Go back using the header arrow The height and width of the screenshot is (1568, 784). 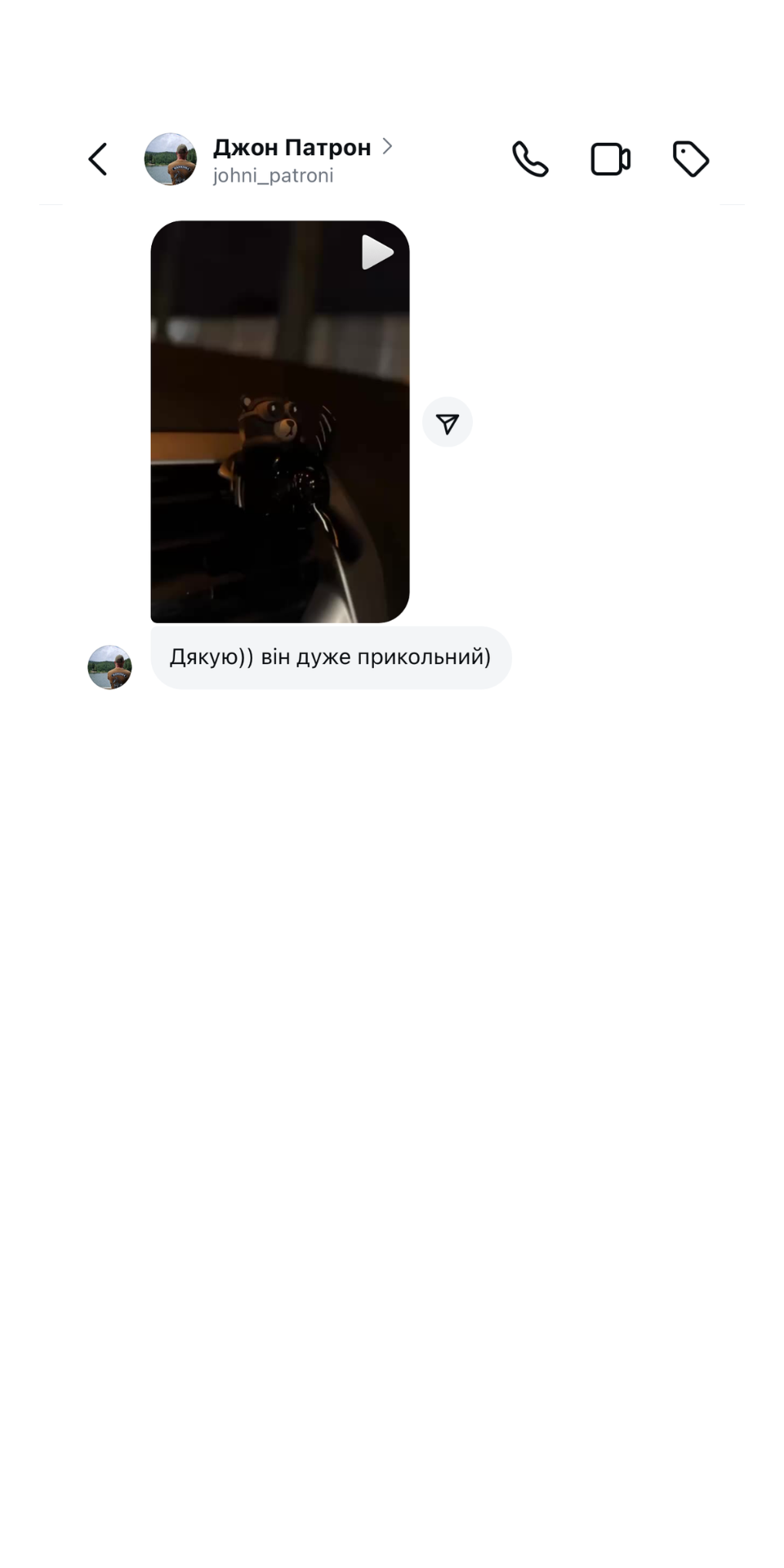pyautogui.click(x=98, y=159)
